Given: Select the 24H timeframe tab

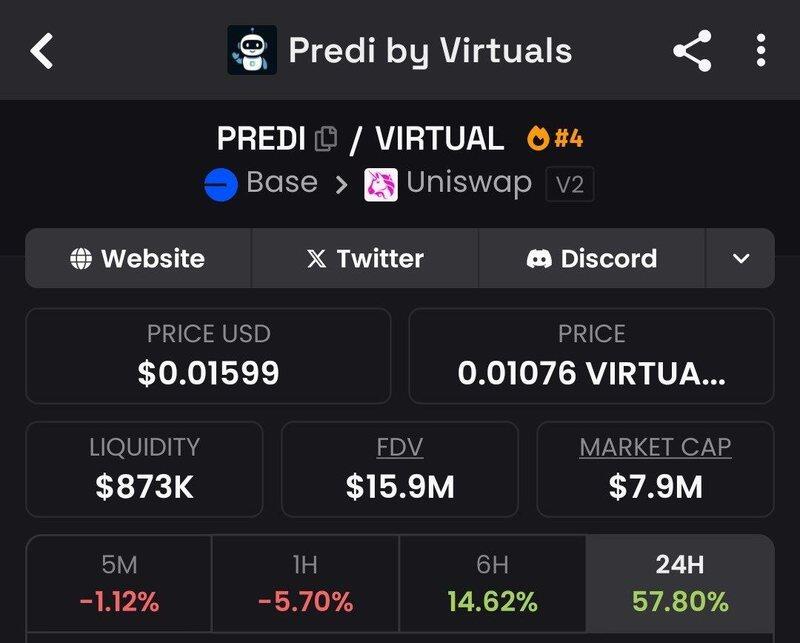Looking at the screenshot, I should point(680,583).
